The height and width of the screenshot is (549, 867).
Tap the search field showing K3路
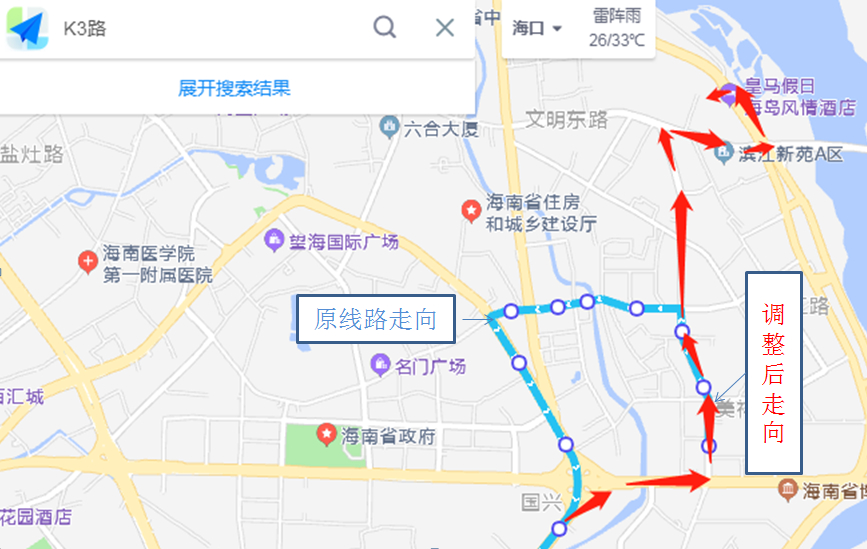[x=200, y=28]
